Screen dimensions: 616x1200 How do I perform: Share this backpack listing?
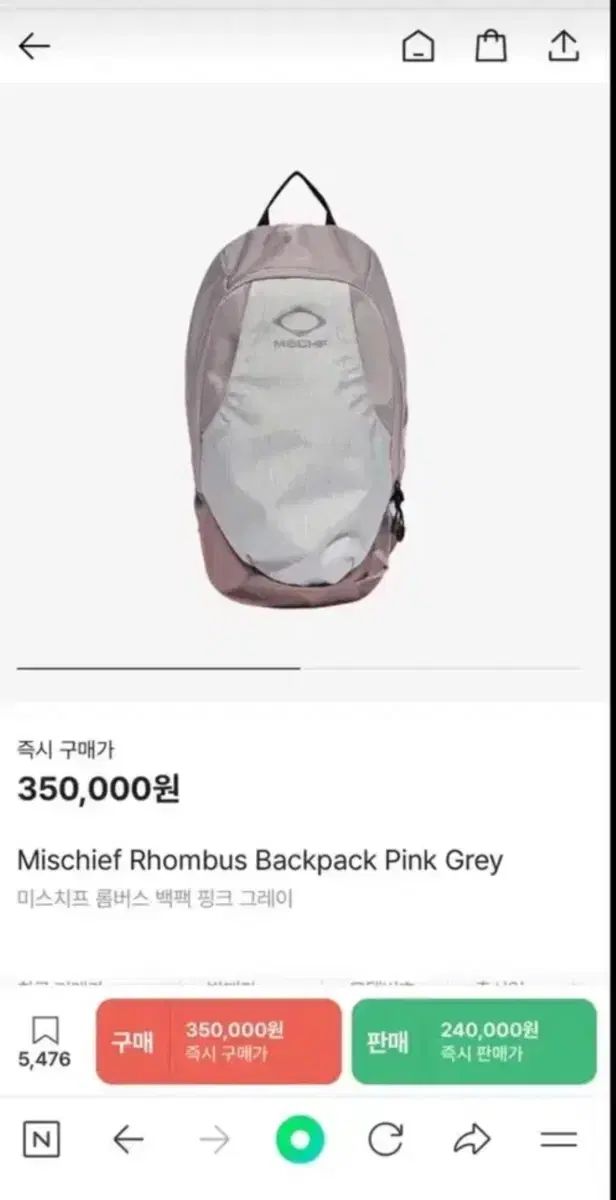pos(563,46)
